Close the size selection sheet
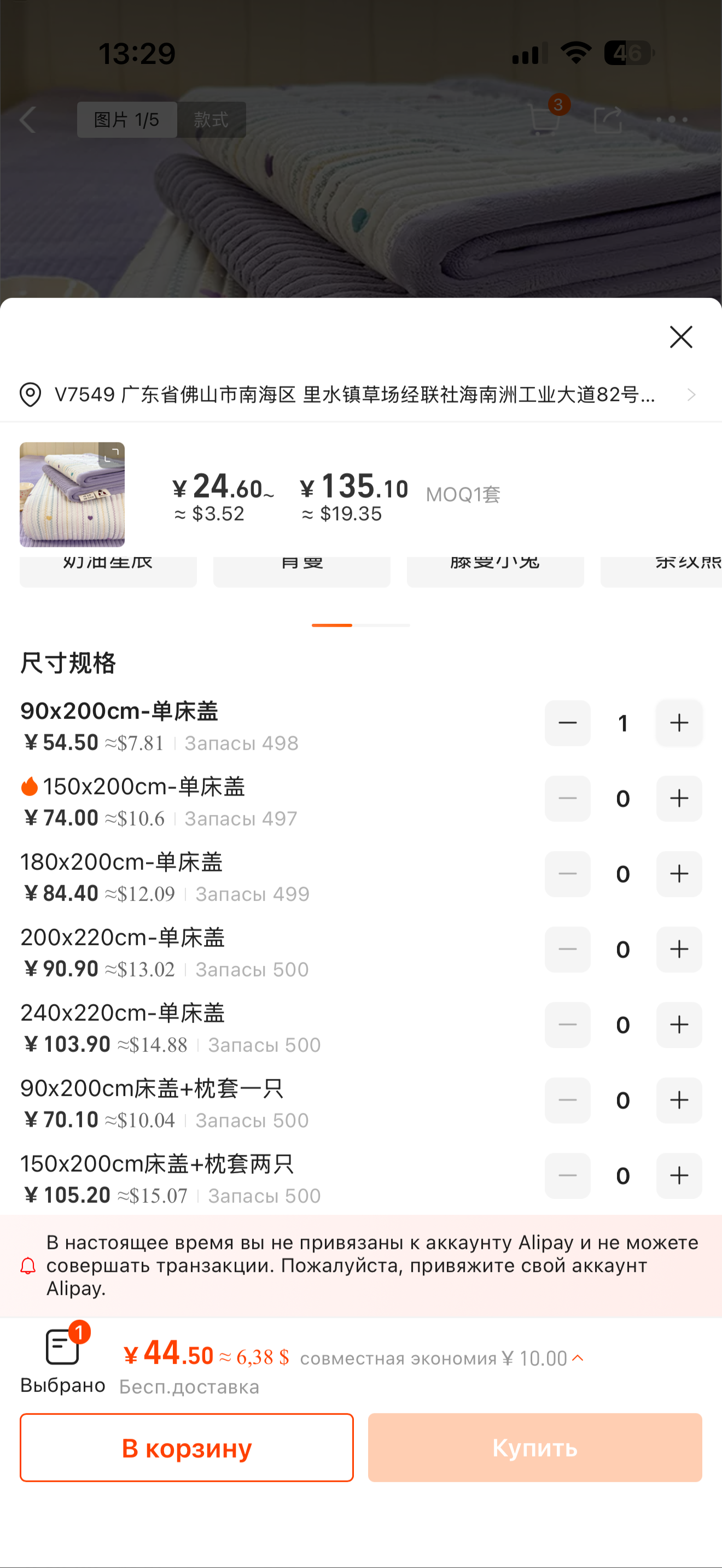The image size is (722, 1568). pos(680,337)
